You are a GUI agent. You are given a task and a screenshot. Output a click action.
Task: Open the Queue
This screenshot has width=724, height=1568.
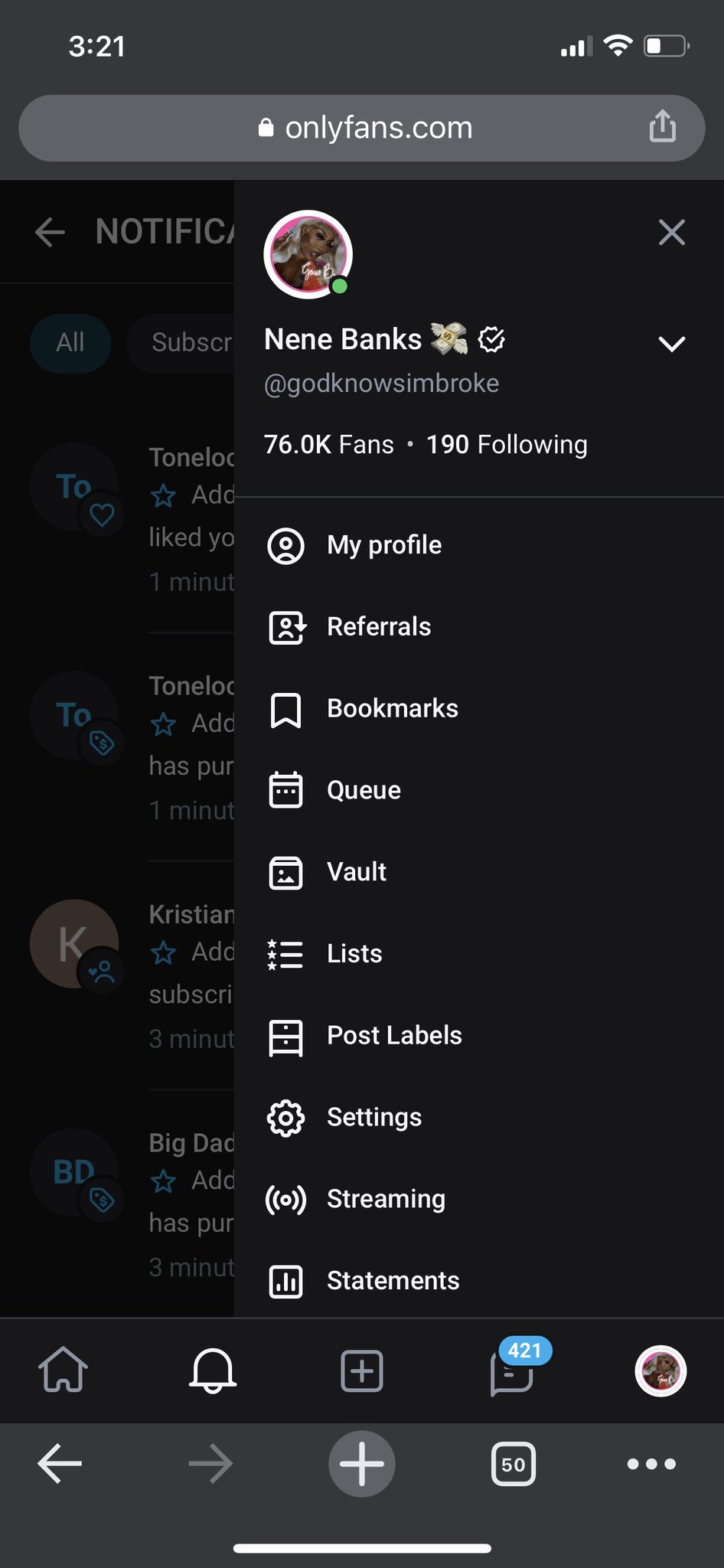(364, 790)
